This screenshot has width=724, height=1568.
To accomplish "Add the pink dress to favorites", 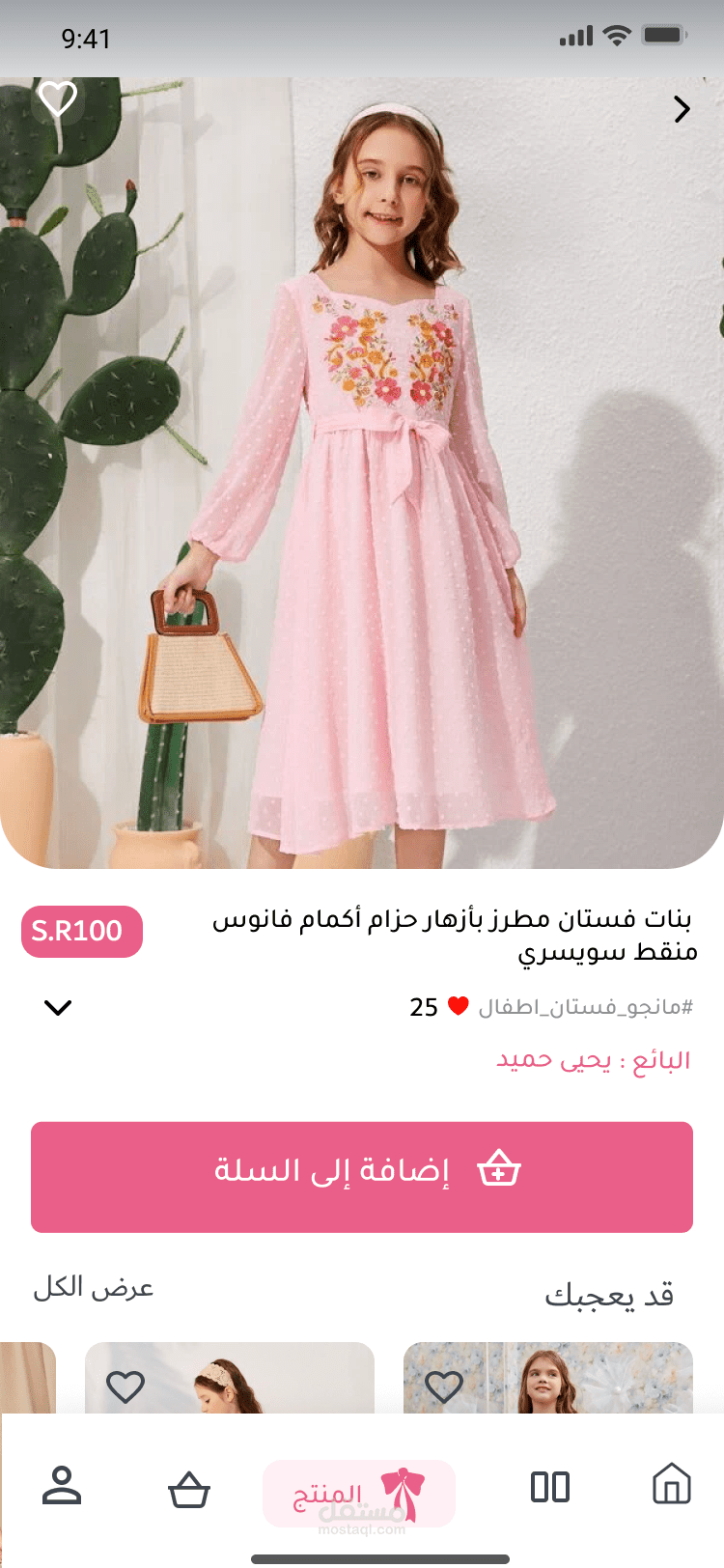I will click(x=58, y=98).
